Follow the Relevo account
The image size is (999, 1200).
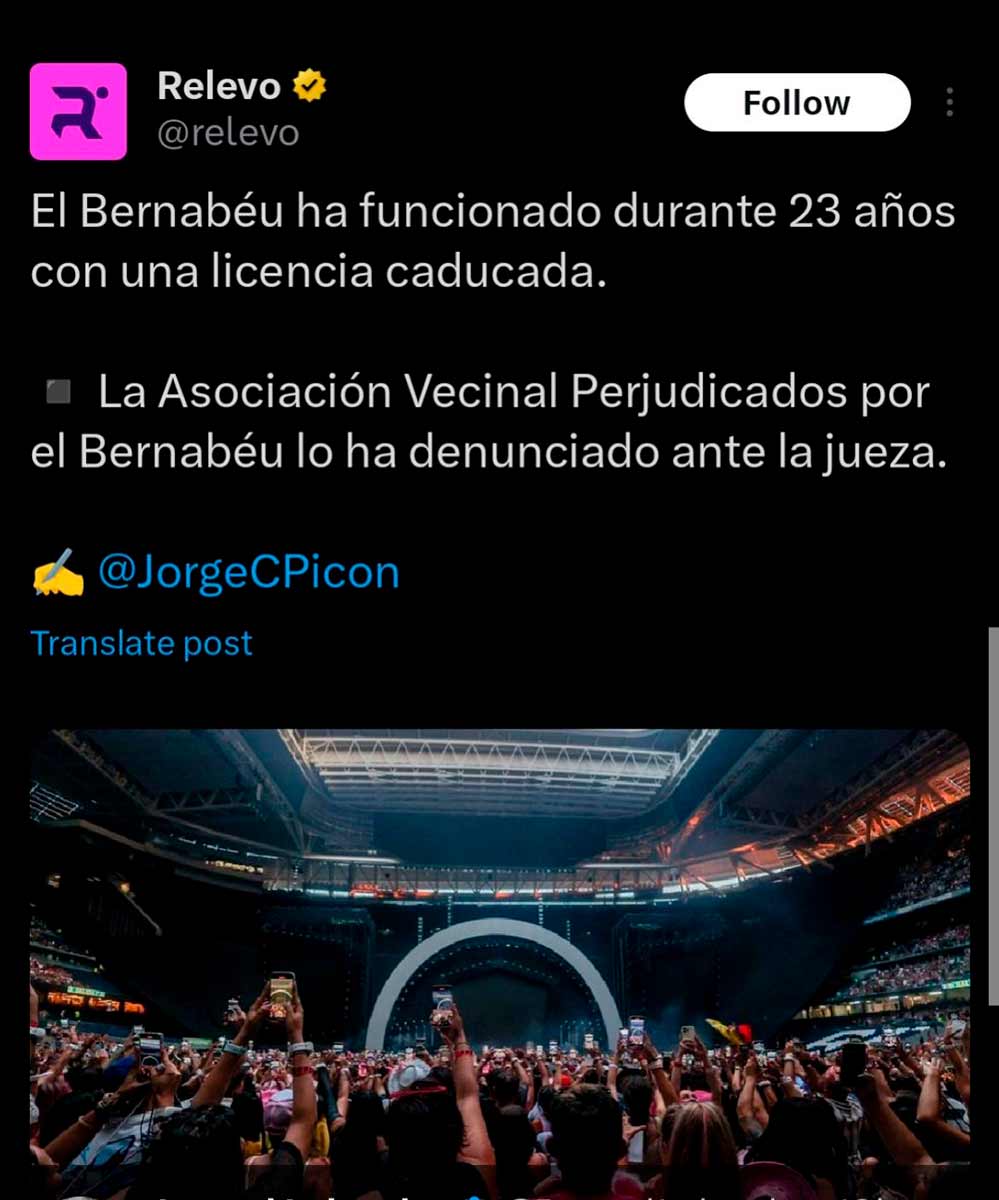click(796, 103)
